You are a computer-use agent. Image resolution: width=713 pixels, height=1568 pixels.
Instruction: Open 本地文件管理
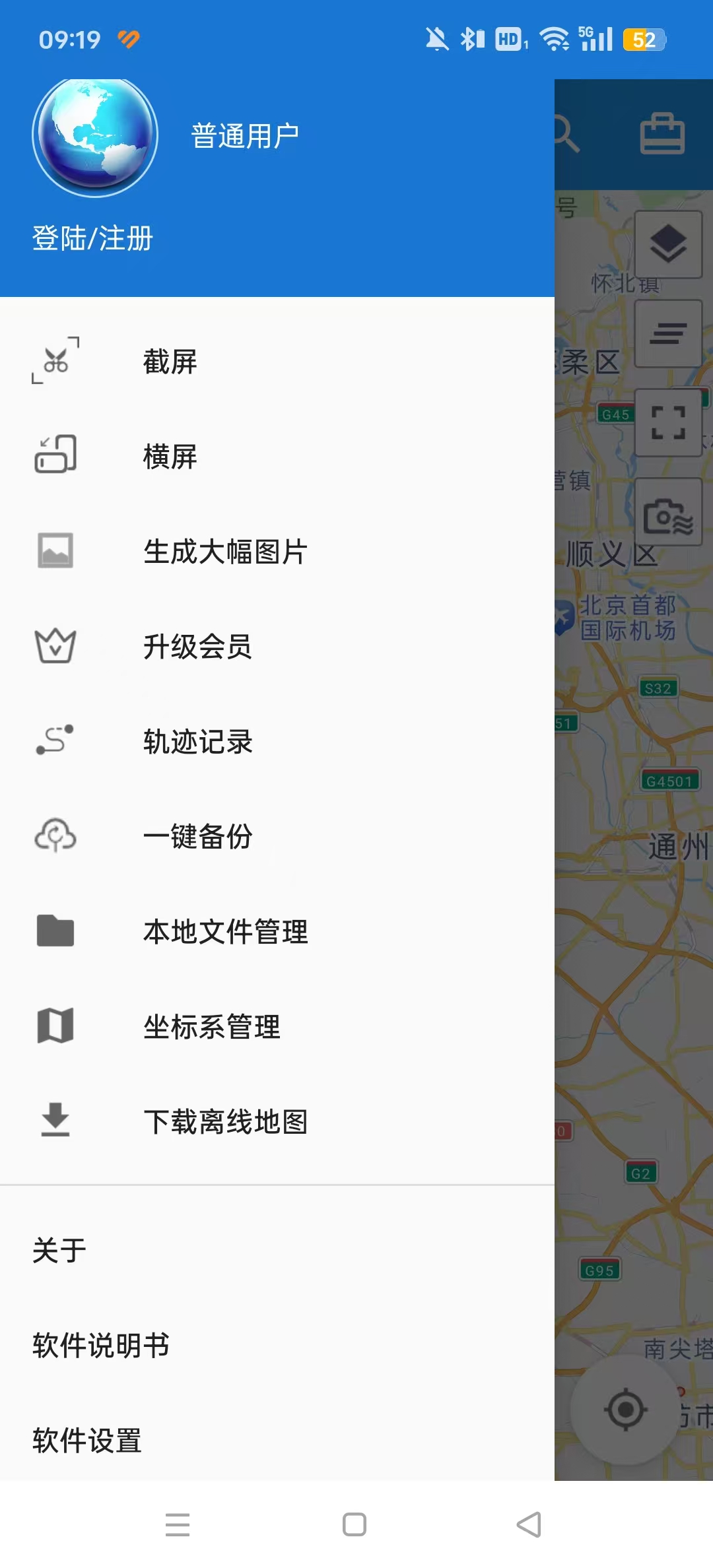(x=277, y=932)
